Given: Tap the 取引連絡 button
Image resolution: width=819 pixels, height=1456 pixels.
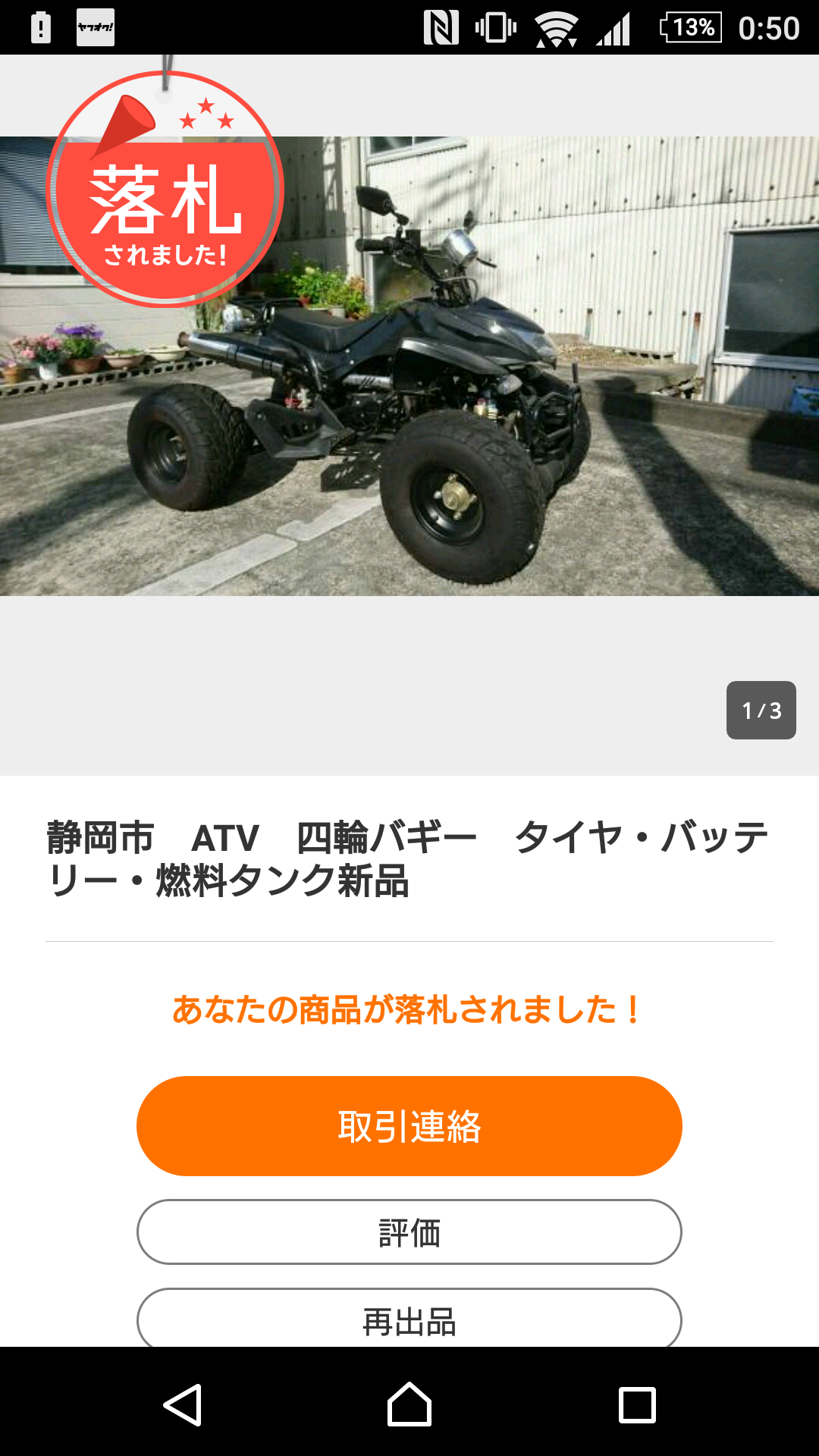Looking at the screenshot, I should click(409, 1126).
